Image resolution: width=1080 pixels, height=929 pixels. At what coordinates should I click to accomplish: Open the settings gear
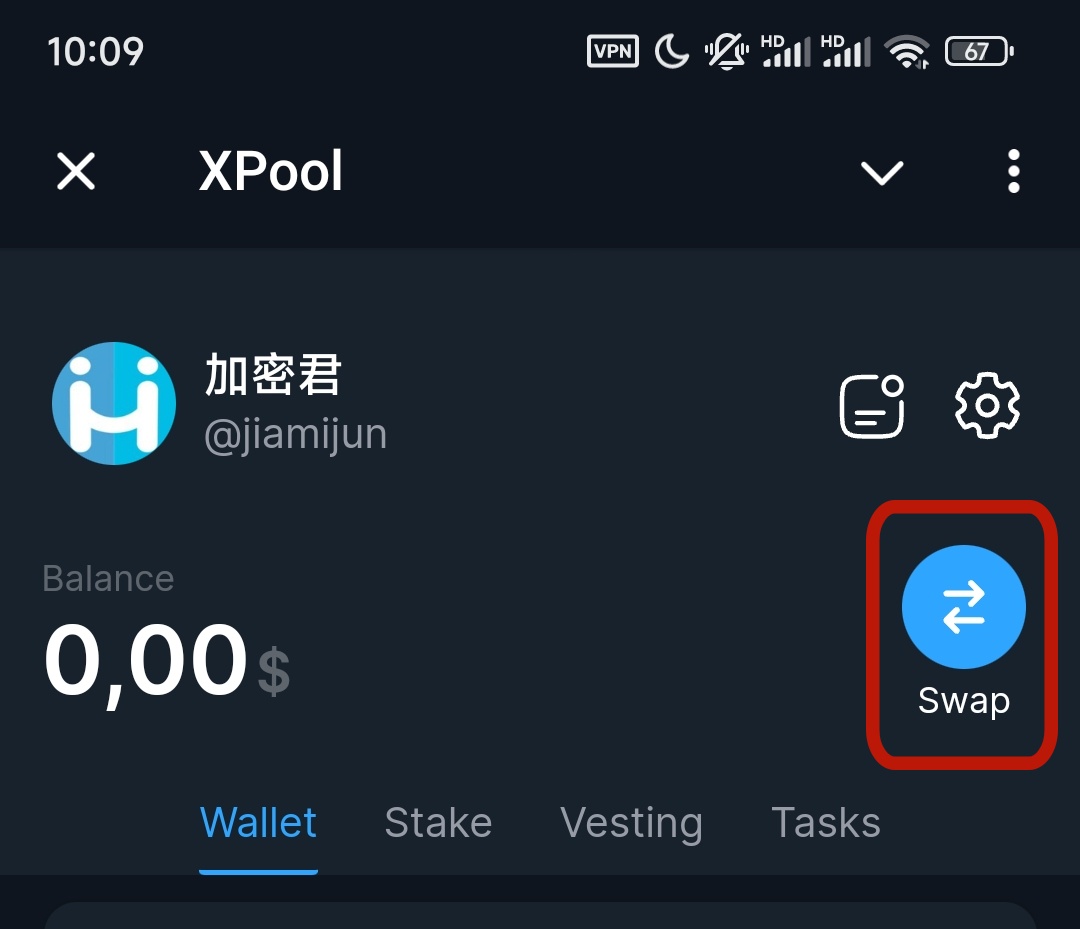tap(987, 406)
